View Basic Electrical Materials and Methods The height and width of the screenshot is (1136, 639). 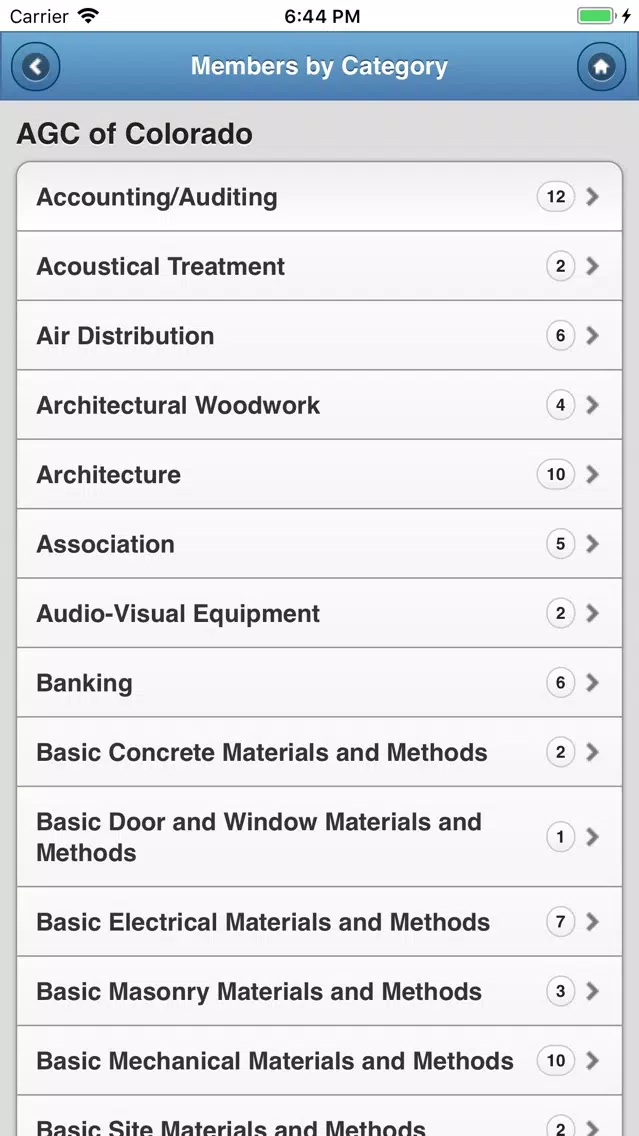pyautogui.click(x=320, y=922)
